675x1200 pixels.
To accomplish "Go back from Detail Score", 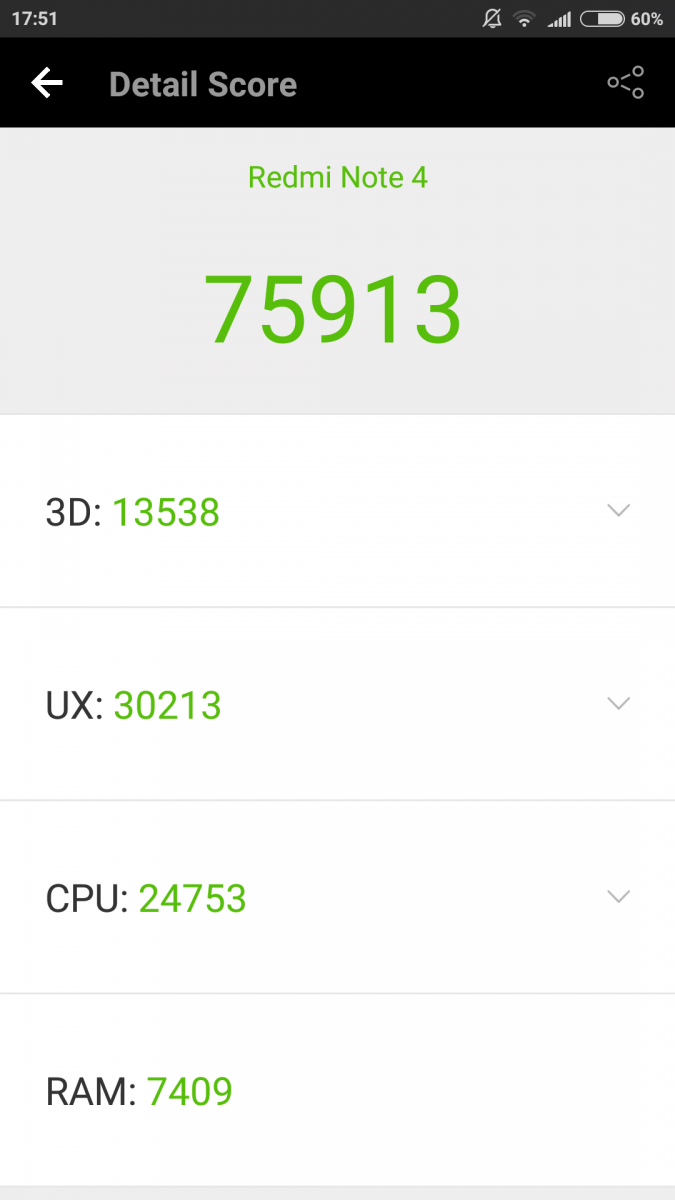I will coord(47,83).
